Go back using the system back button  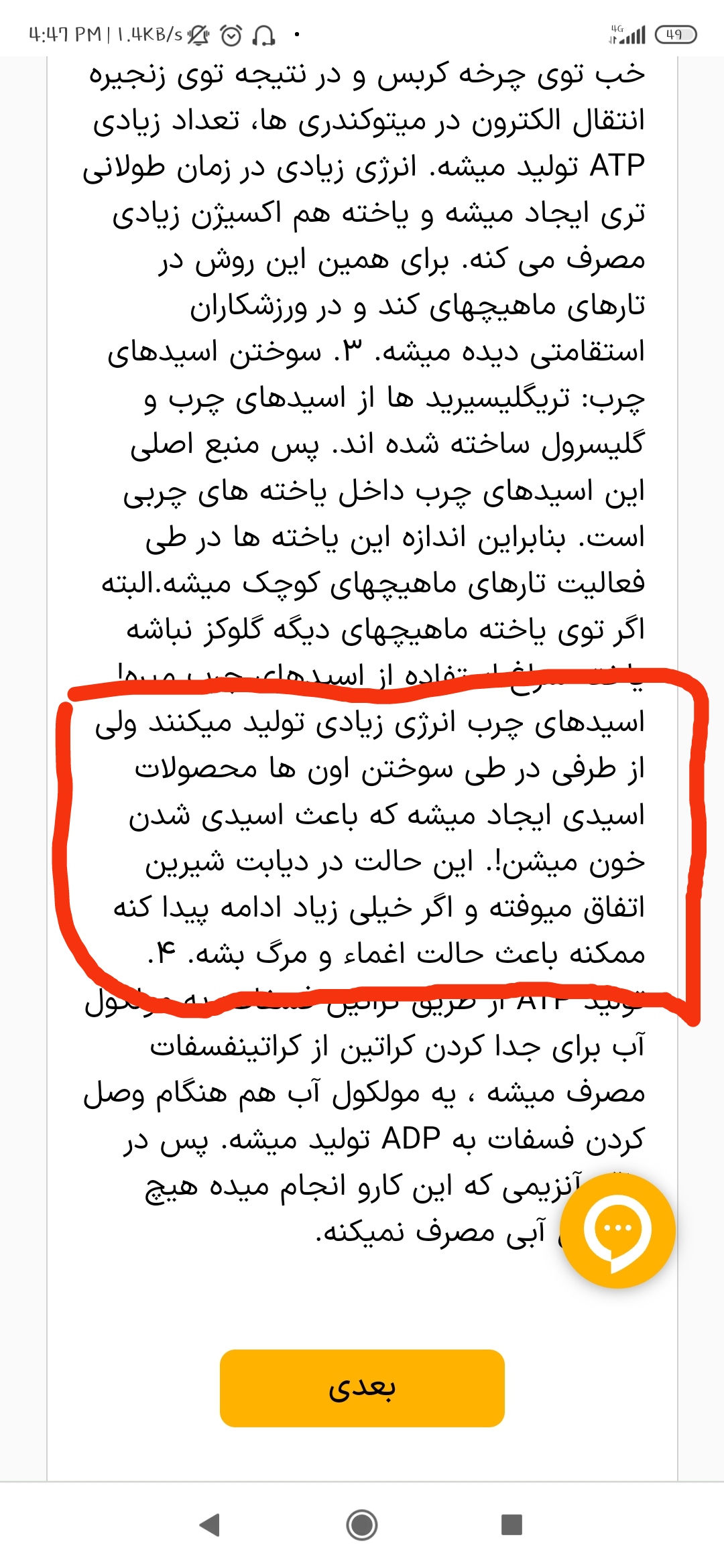click(x=210, y=1525)
